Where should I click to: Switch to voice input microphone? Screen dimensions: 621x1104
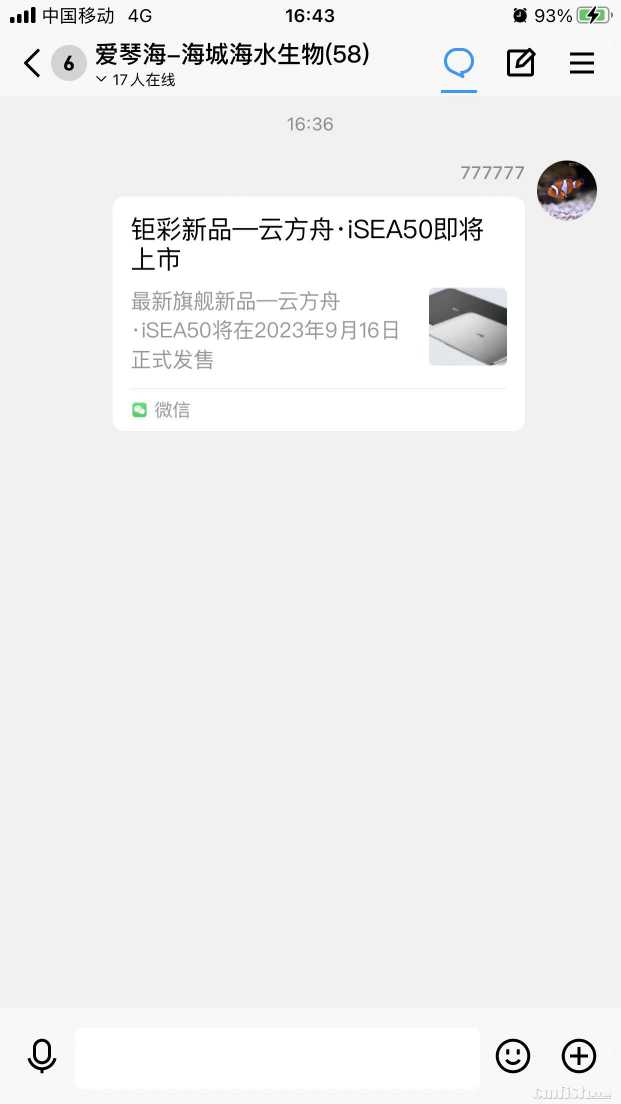tap(42, 1056)
